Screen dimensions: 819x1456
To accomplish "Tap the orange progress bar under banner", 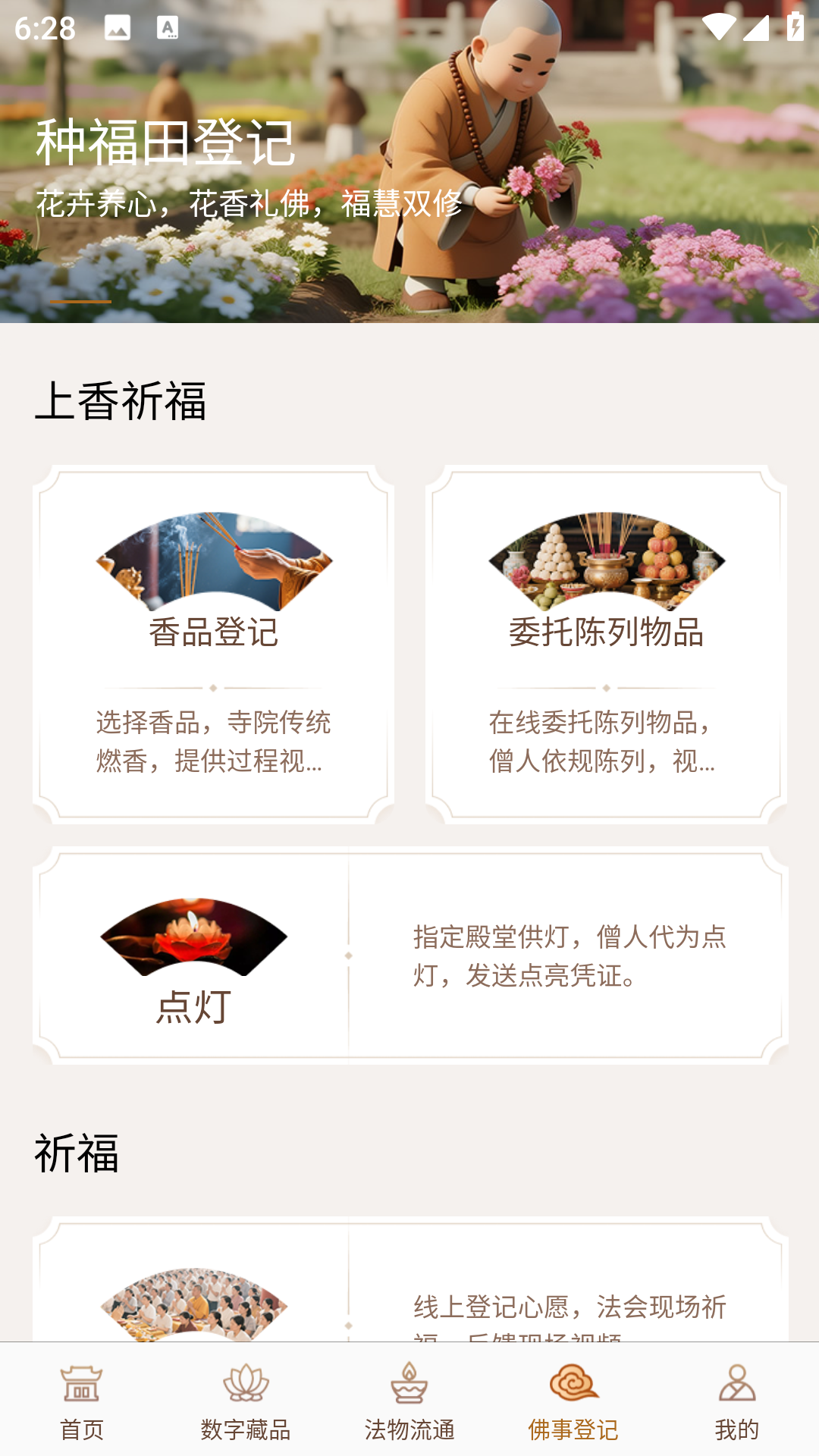I will 80,301.
